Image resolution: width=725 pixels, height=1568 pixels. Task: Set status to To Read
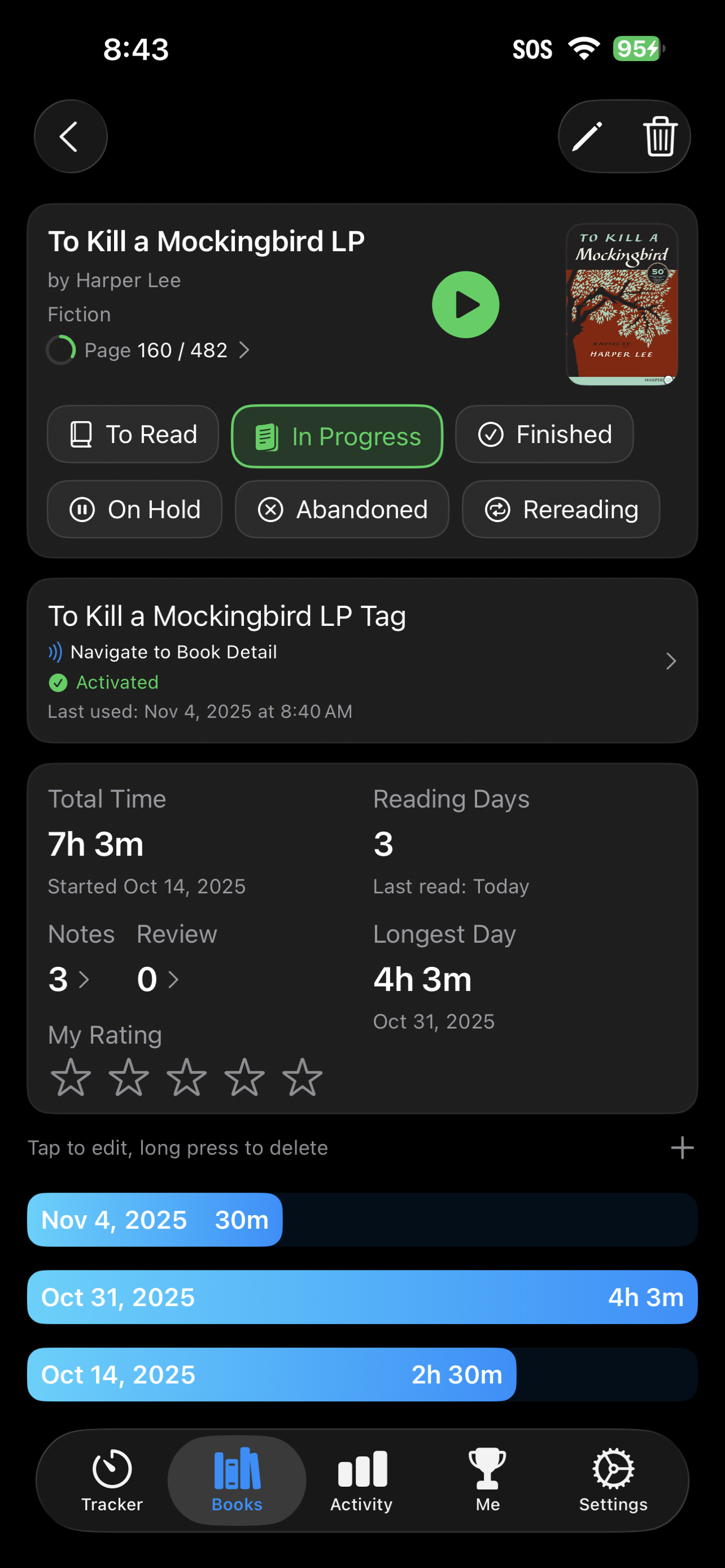(133, 434)
